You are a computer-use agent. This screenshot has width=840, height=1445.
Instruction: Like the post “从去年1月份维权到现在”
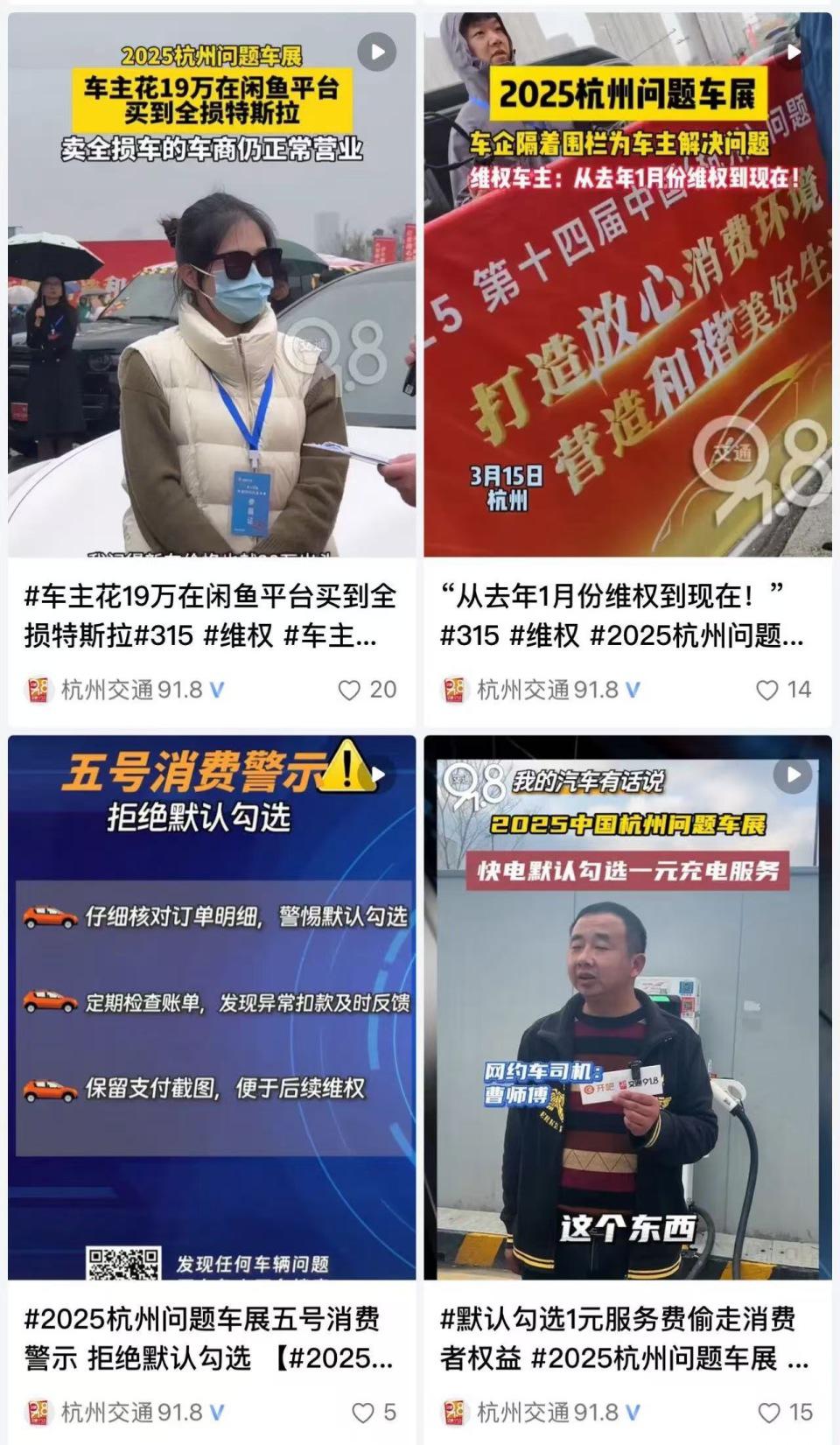766,691
